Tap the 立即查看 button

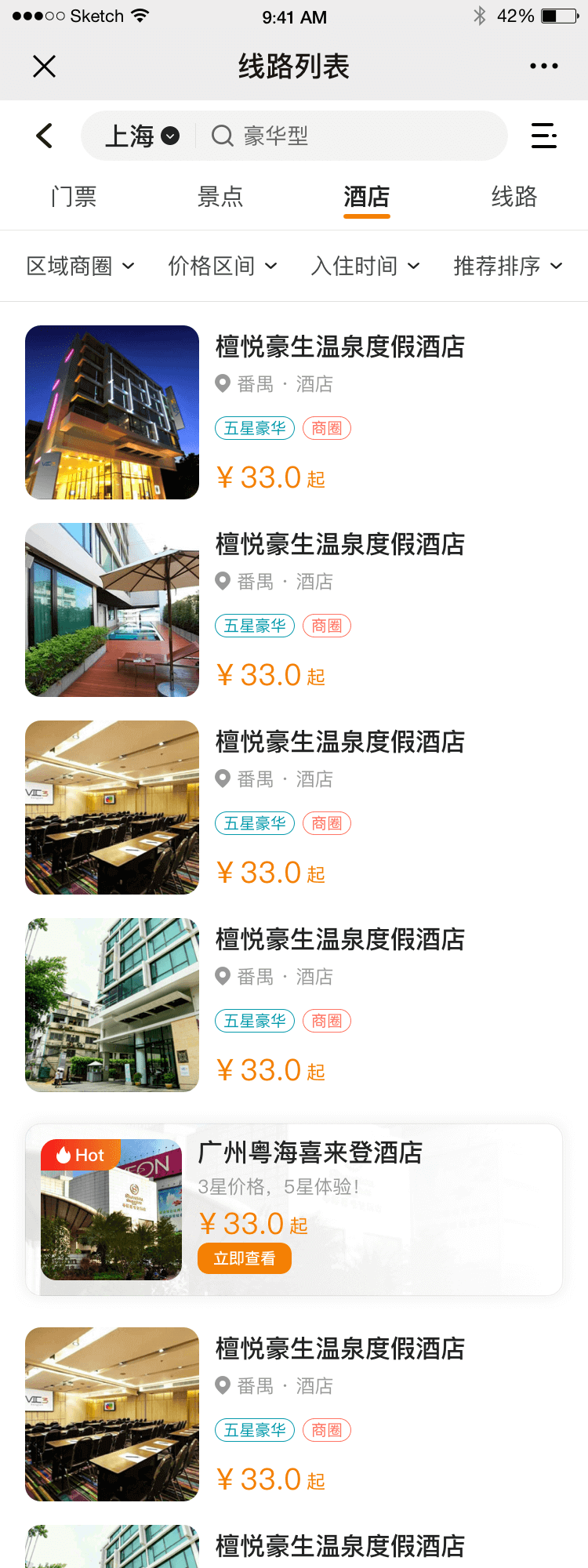[x=244, y=1258]
